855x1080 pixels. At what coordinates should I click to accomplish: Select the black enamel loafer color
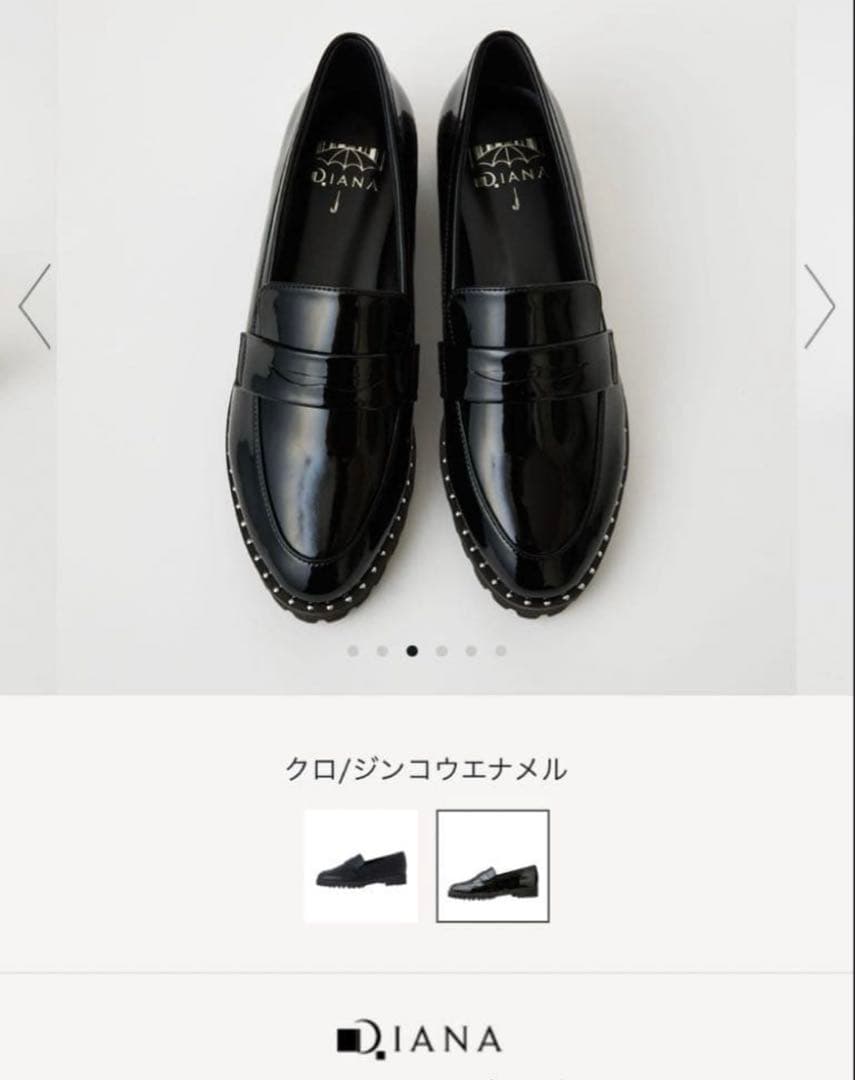[492, 866]
